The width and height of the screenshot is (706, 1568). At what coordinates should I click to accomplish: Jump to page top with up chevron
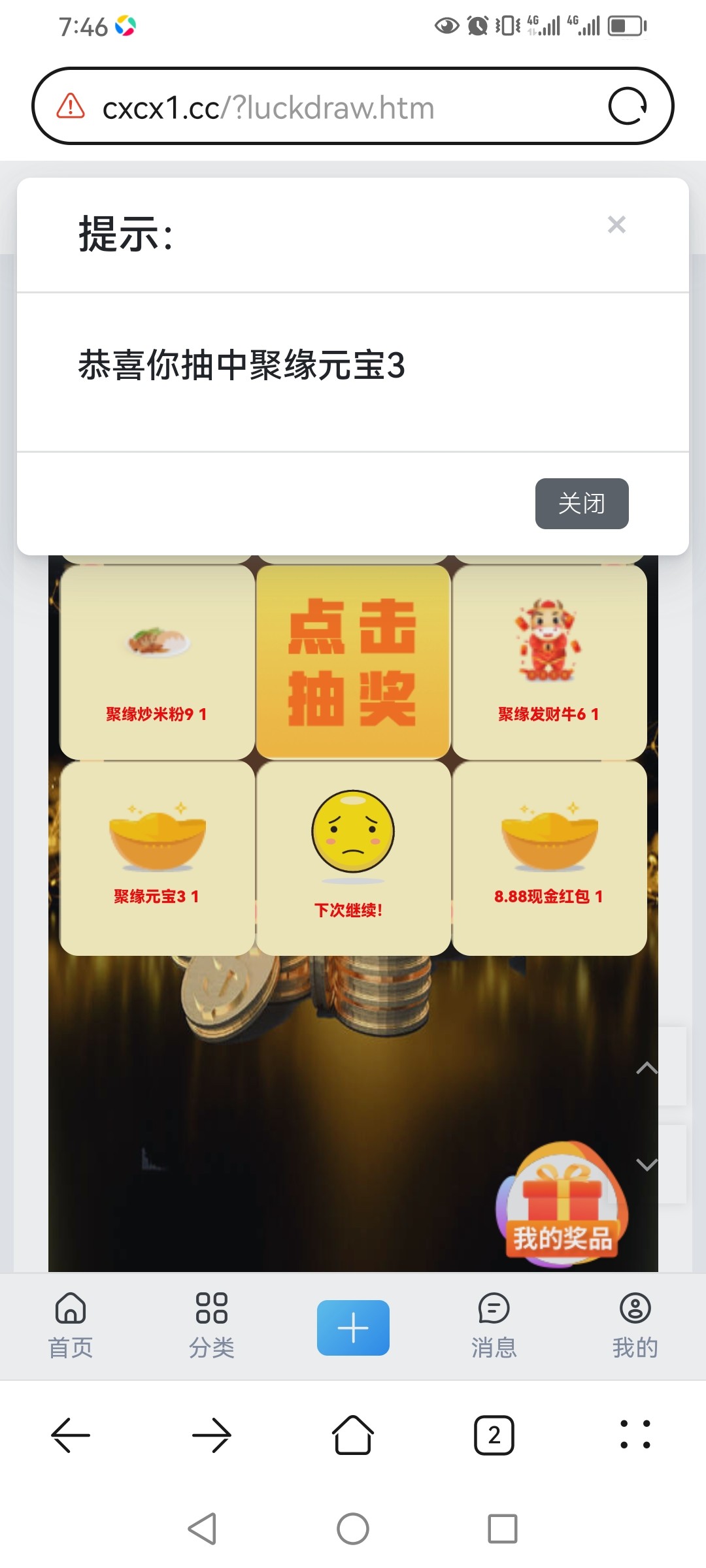pos(647,1068)
